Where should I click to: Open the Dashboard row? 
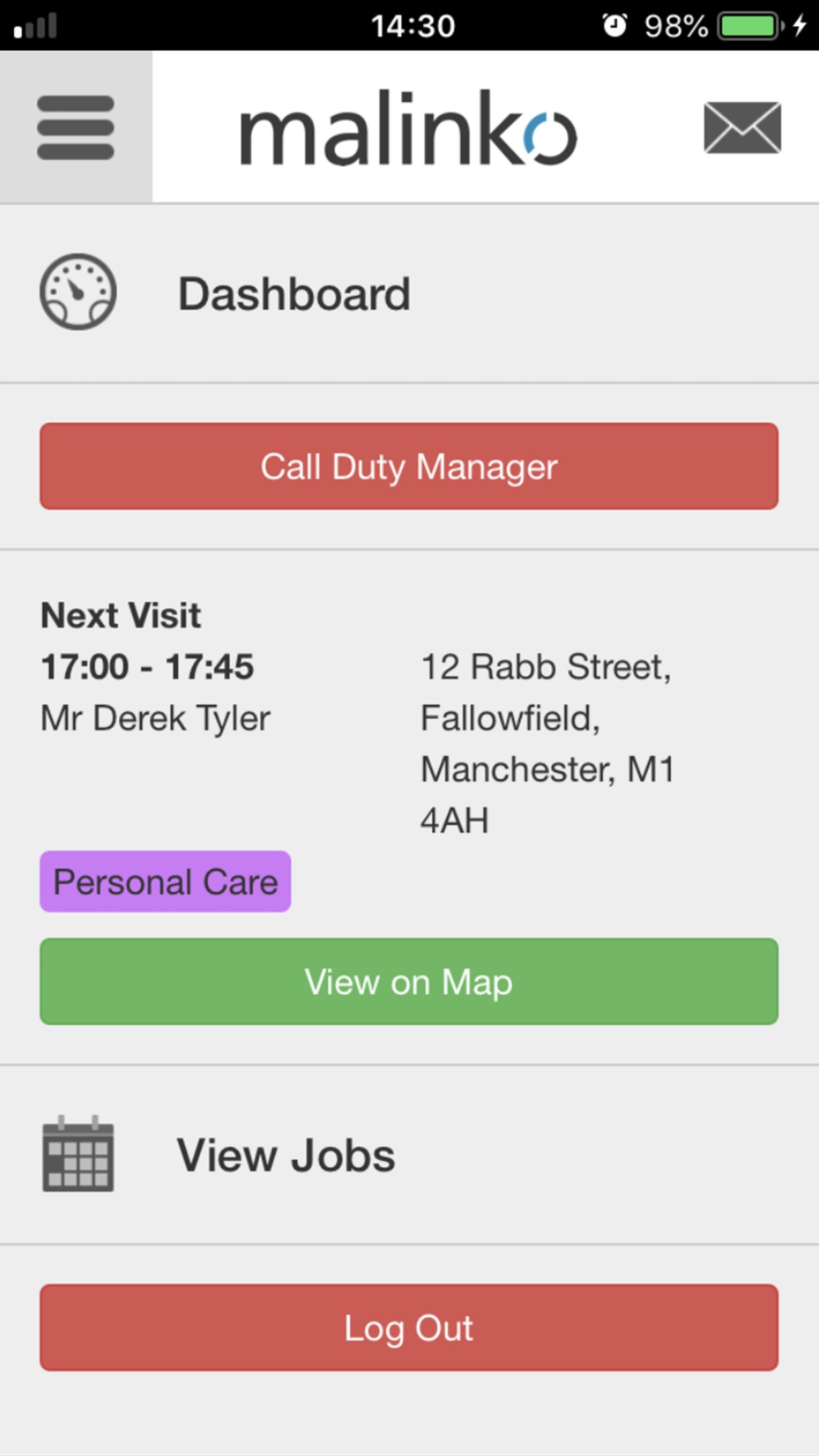click(293, 293)
